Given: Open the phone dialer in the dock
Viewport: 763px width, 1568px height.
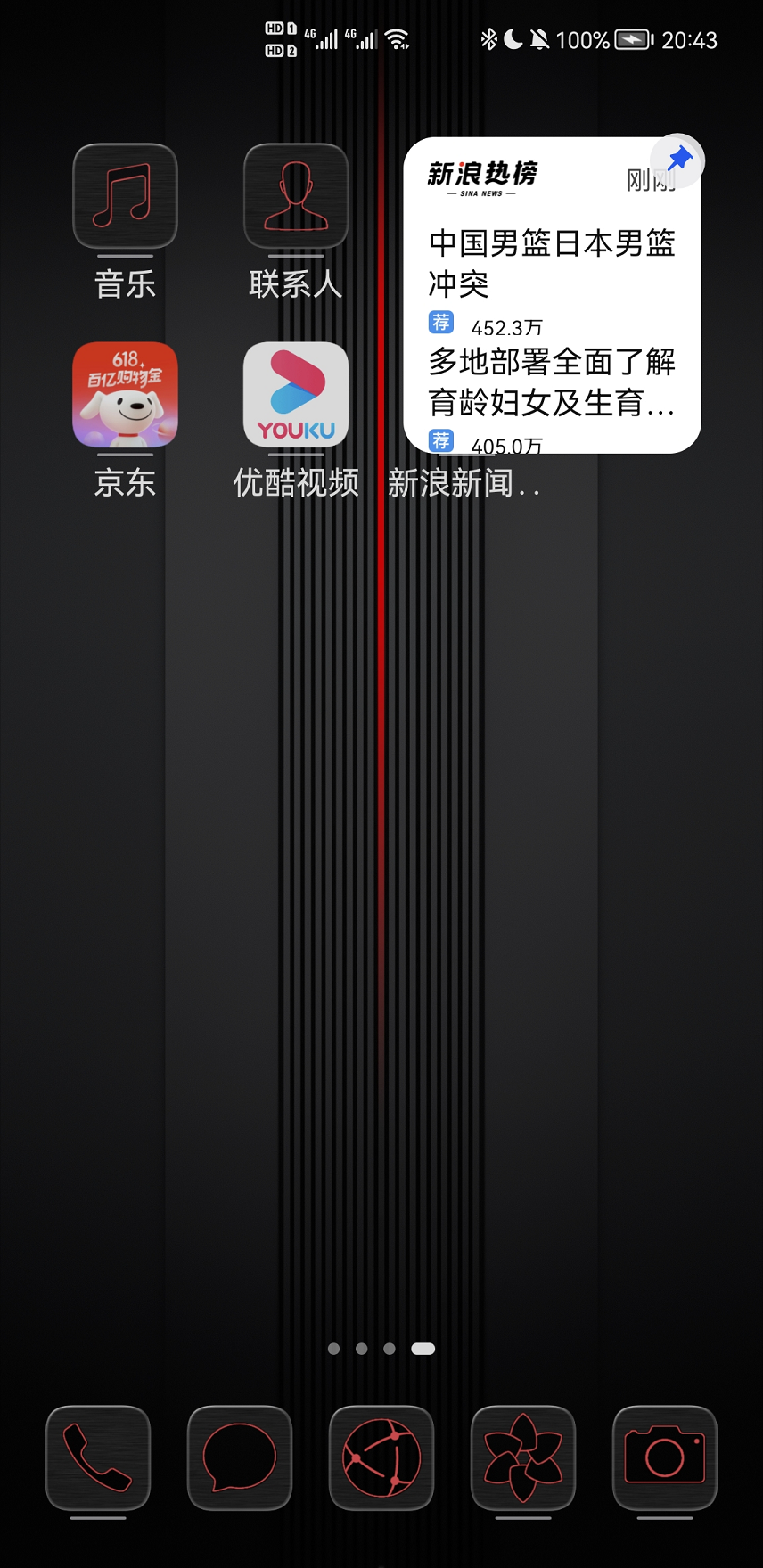Looking at the screenshot, I should 98,1458.
